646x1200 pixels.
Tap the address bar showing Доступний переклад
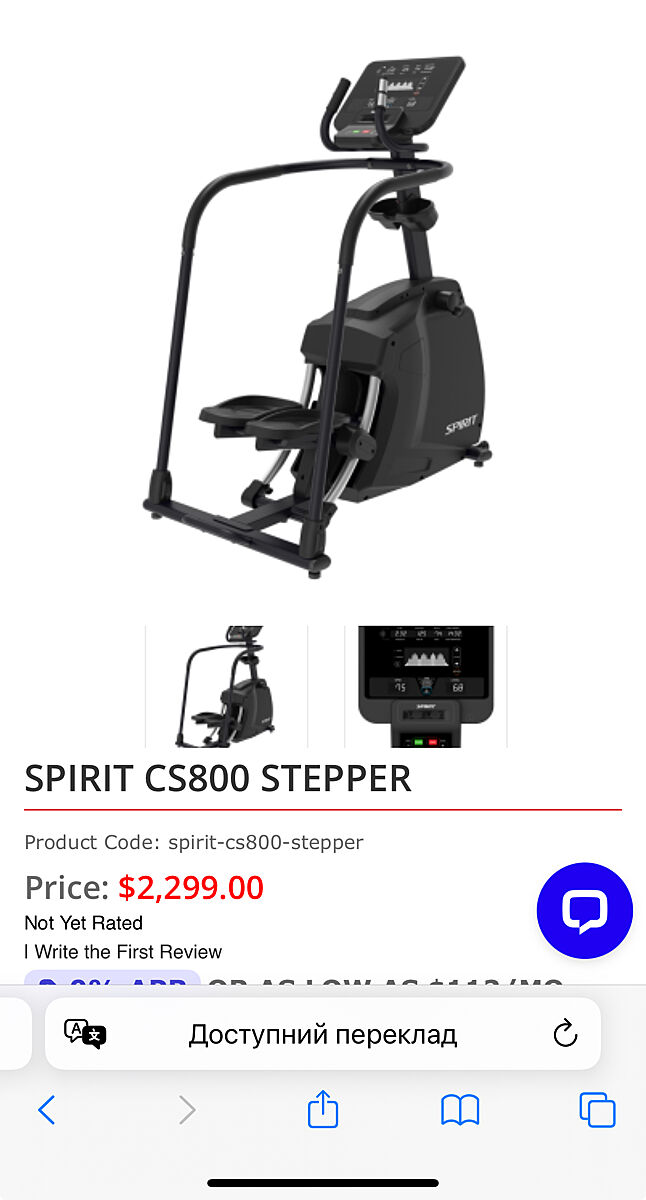tap(322, 1034)
